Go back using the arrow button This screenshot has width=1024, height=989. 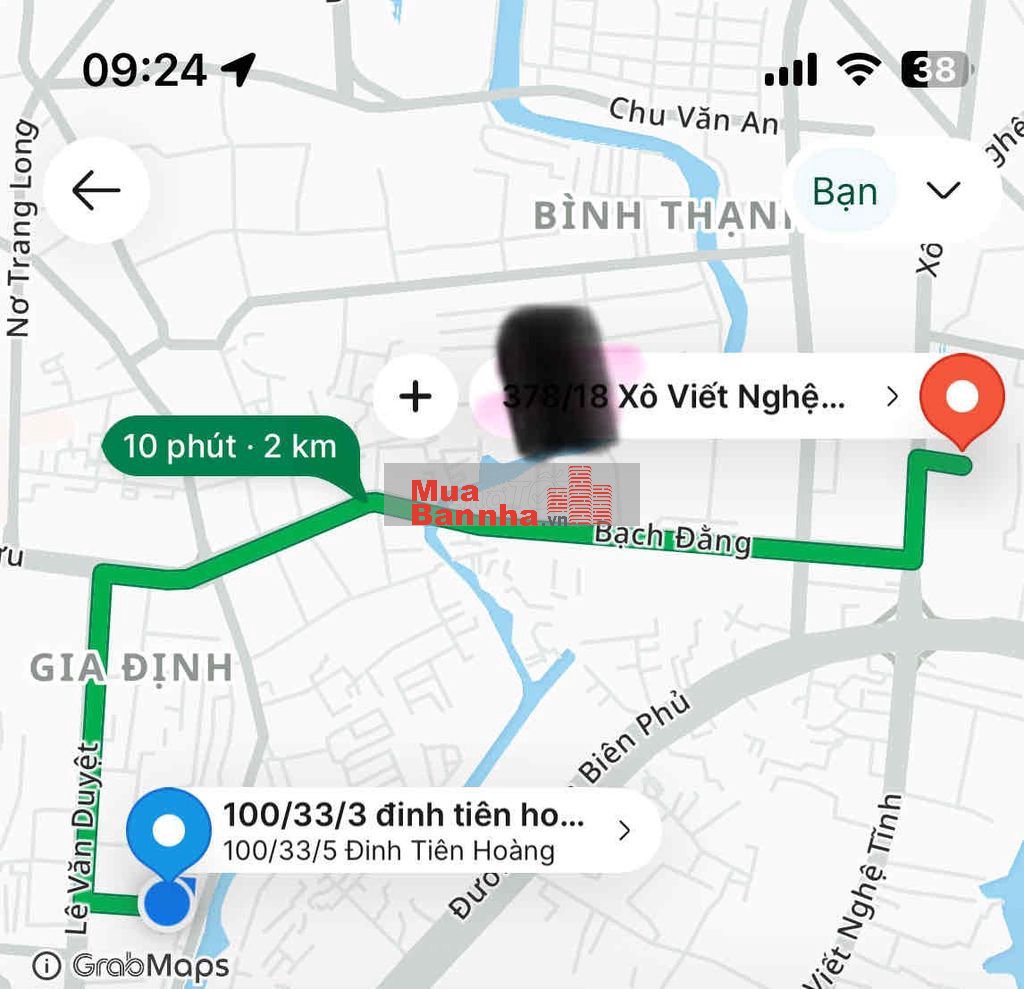coord(97,190)
